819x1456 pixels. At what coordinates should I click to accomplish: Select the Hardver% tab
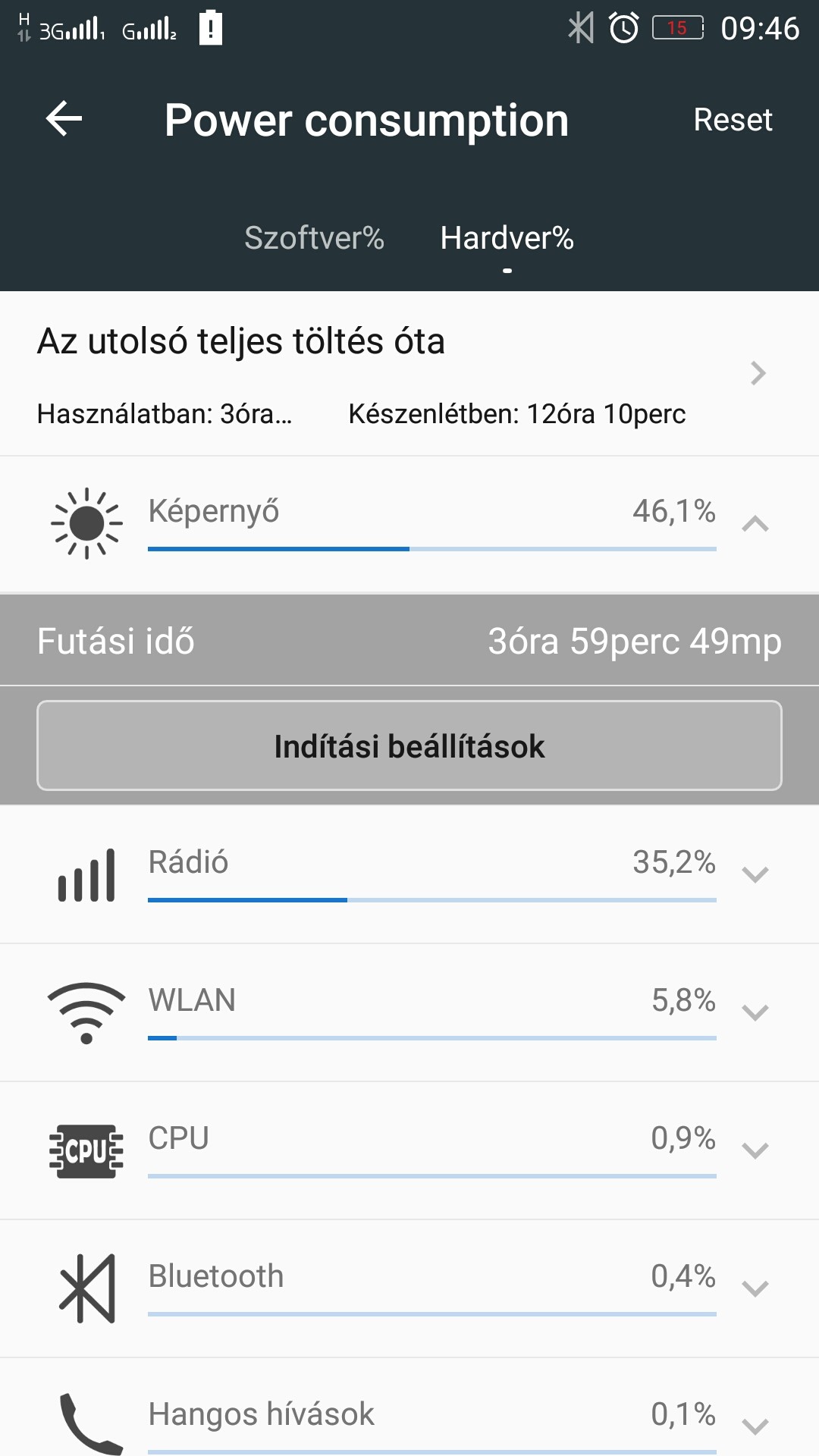point(507,238)
